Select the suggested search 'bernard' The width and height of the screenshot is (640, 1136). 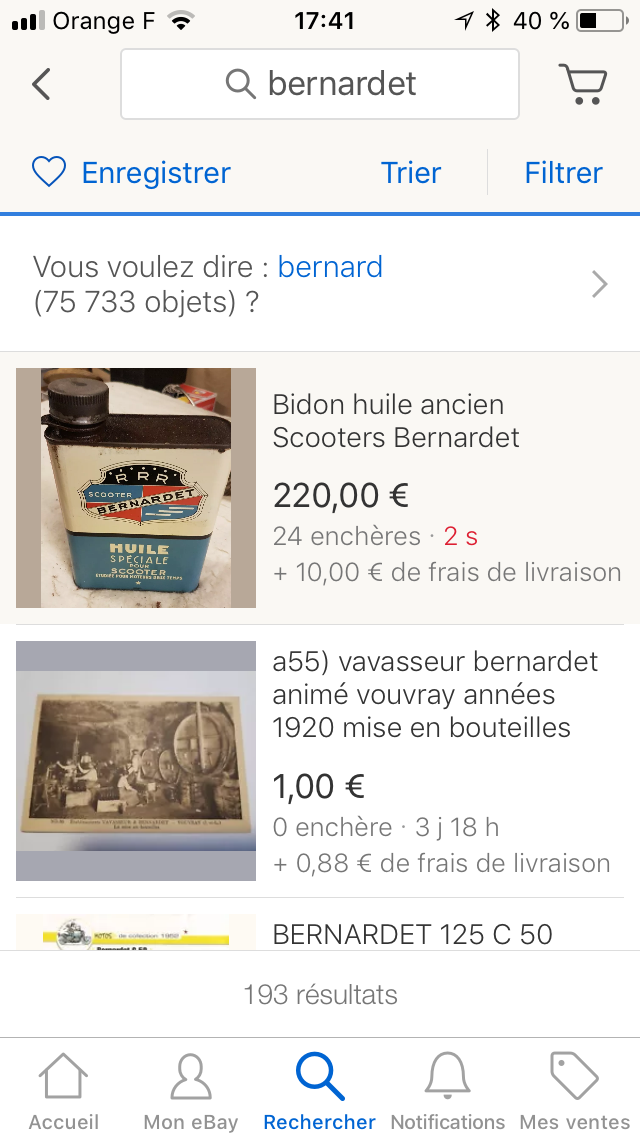click(x=330, y=267)
